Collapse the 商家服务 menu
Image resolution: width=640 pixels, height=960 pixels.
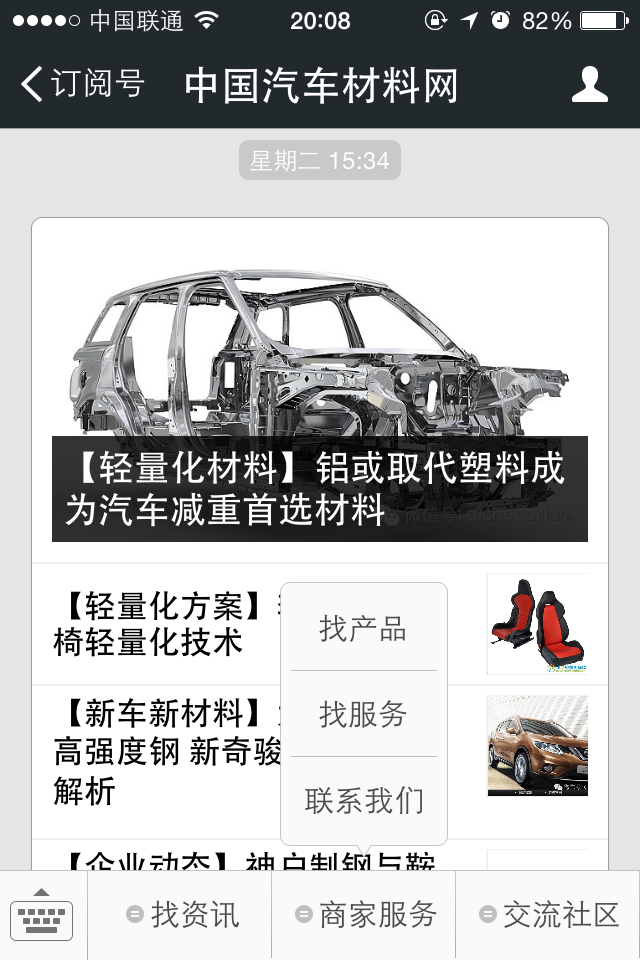(364, 915)
